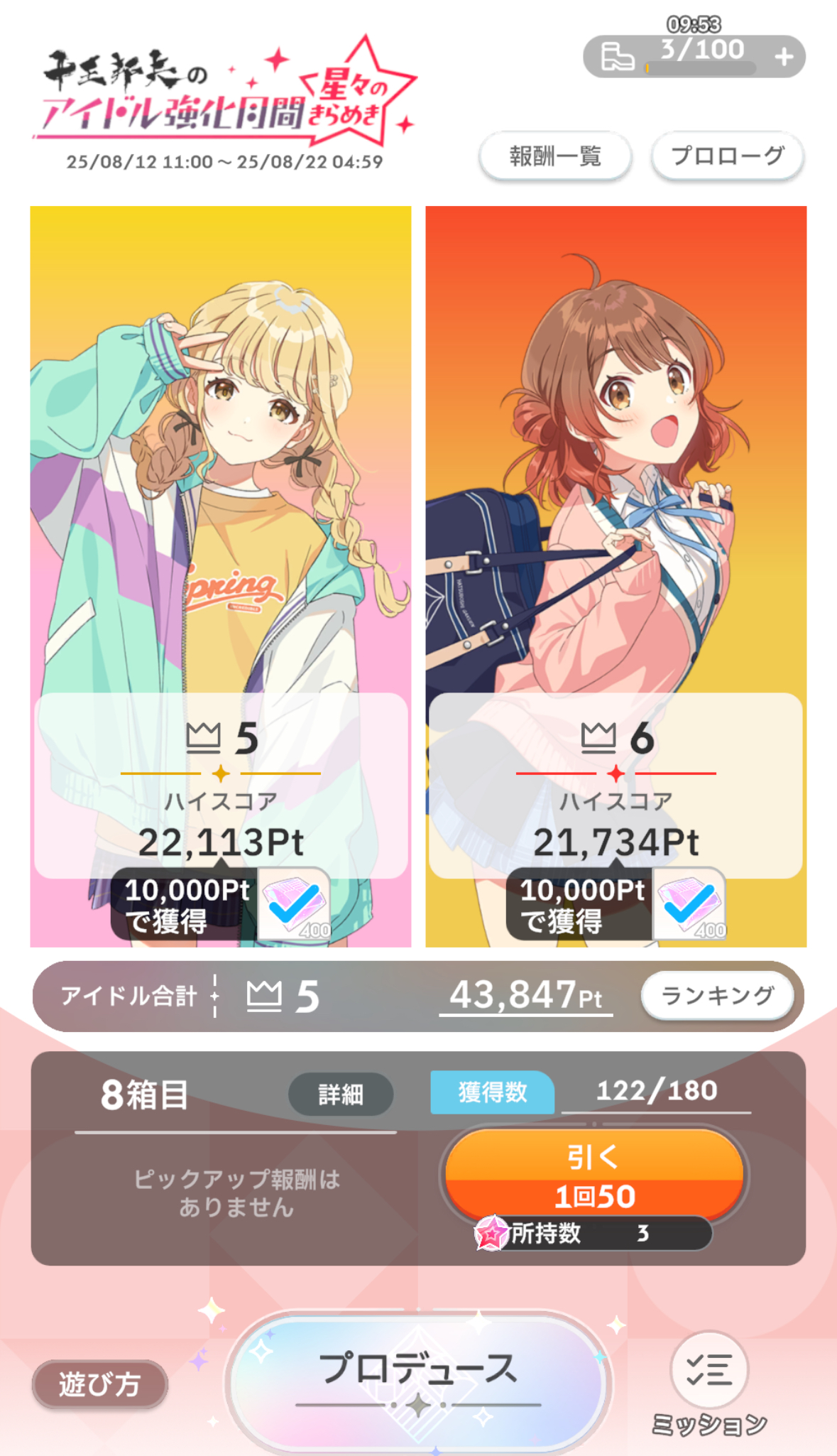Tap the plus icon to add stamina
837x1456 pixels.
tap(784, 57)
